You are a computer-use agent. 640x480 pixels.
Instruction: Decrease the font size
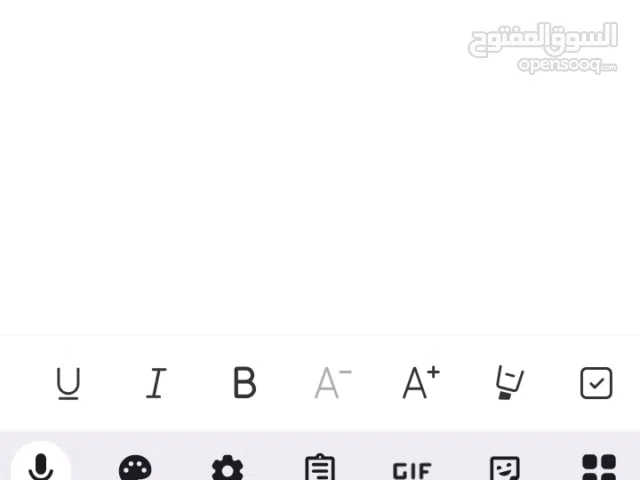[332, 383]
